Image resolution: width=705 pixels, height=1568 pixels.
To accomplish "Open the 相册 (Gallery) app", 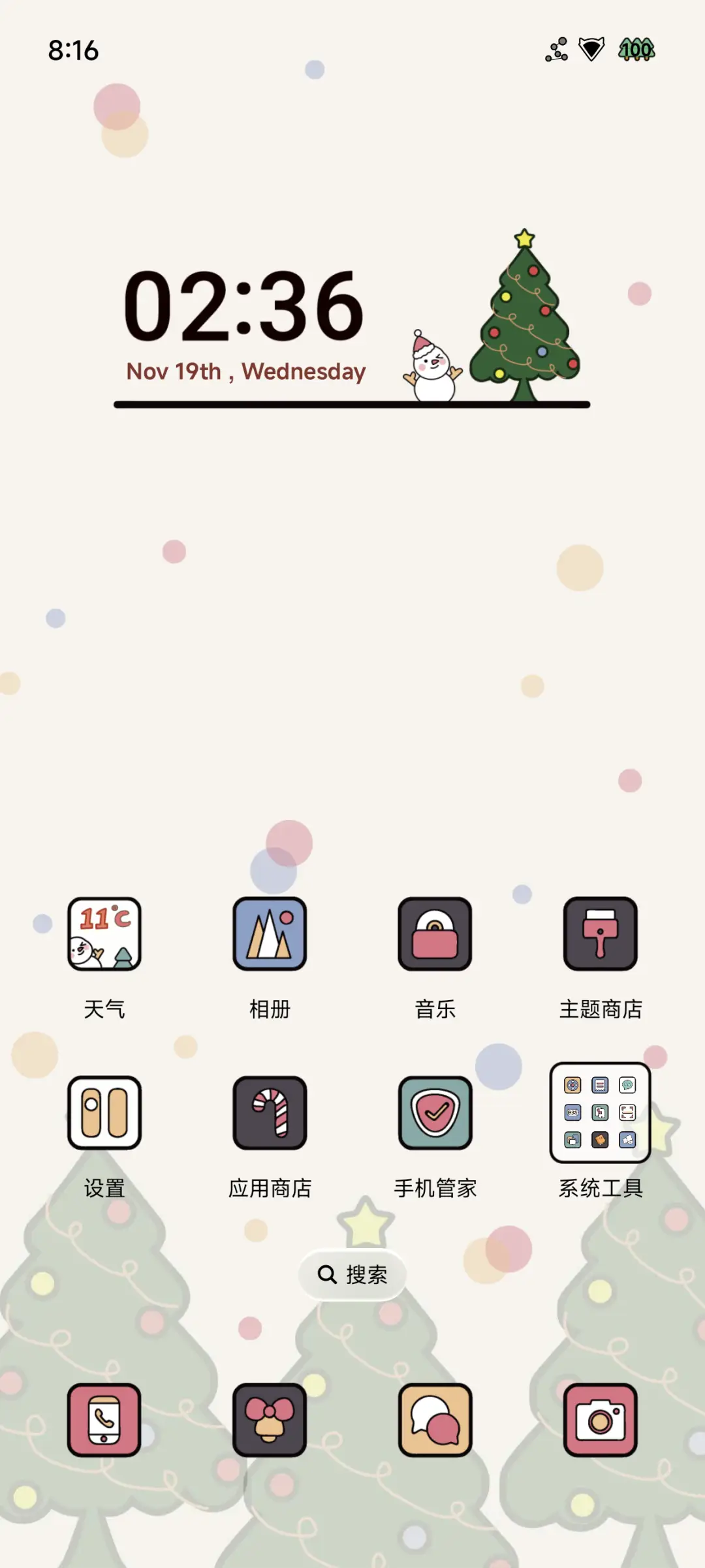I will 270,933.
